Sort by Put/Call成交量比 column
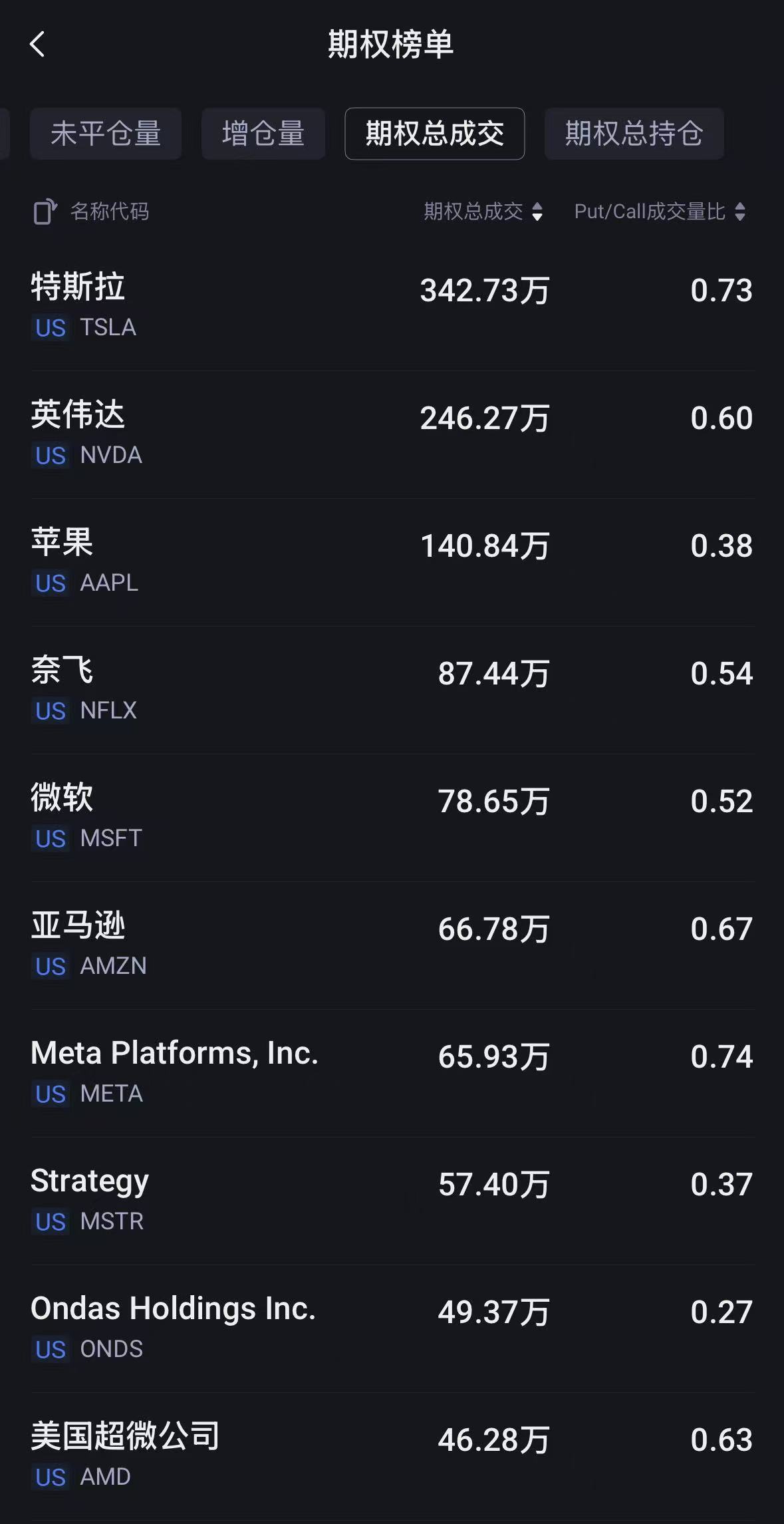This screenshot has width=784, height=1524. coord(660,212)
